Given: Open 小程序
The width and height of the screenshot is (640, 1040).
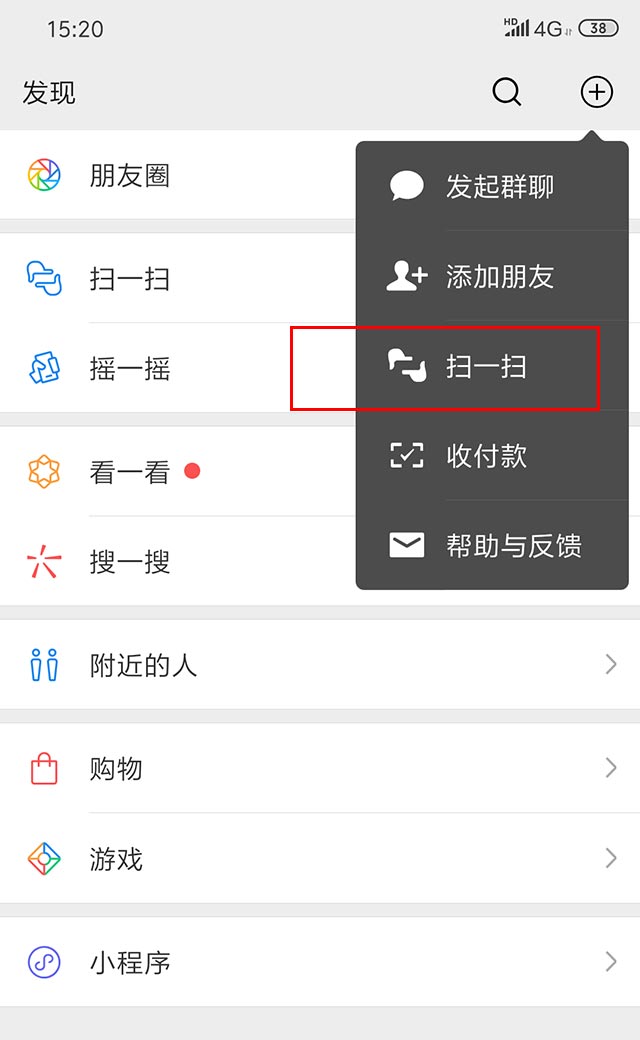Looking at the screenshot, I should pyautogui.click(x=320, y=962).
